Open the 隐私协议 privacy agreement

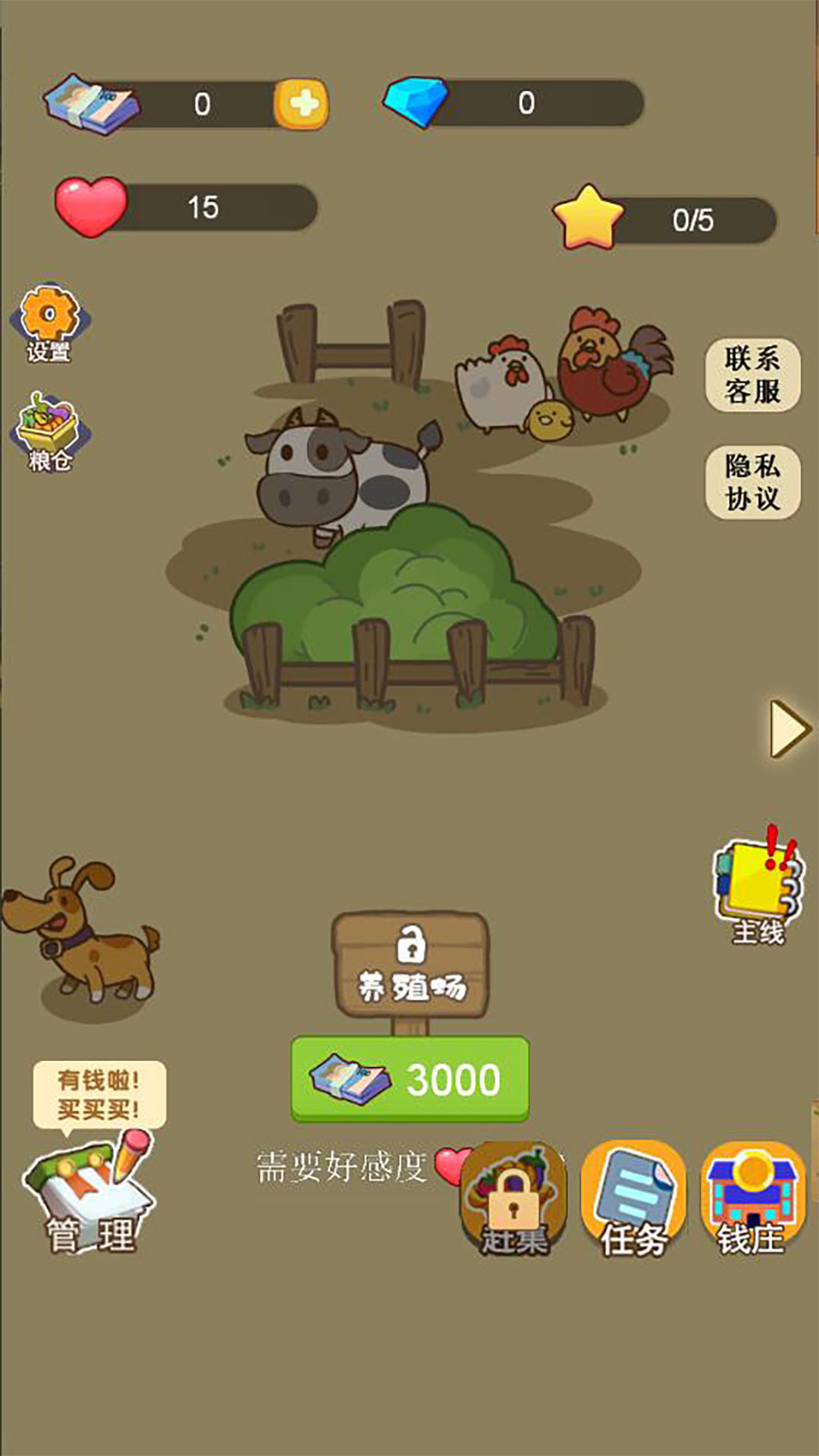click(752, 482)
